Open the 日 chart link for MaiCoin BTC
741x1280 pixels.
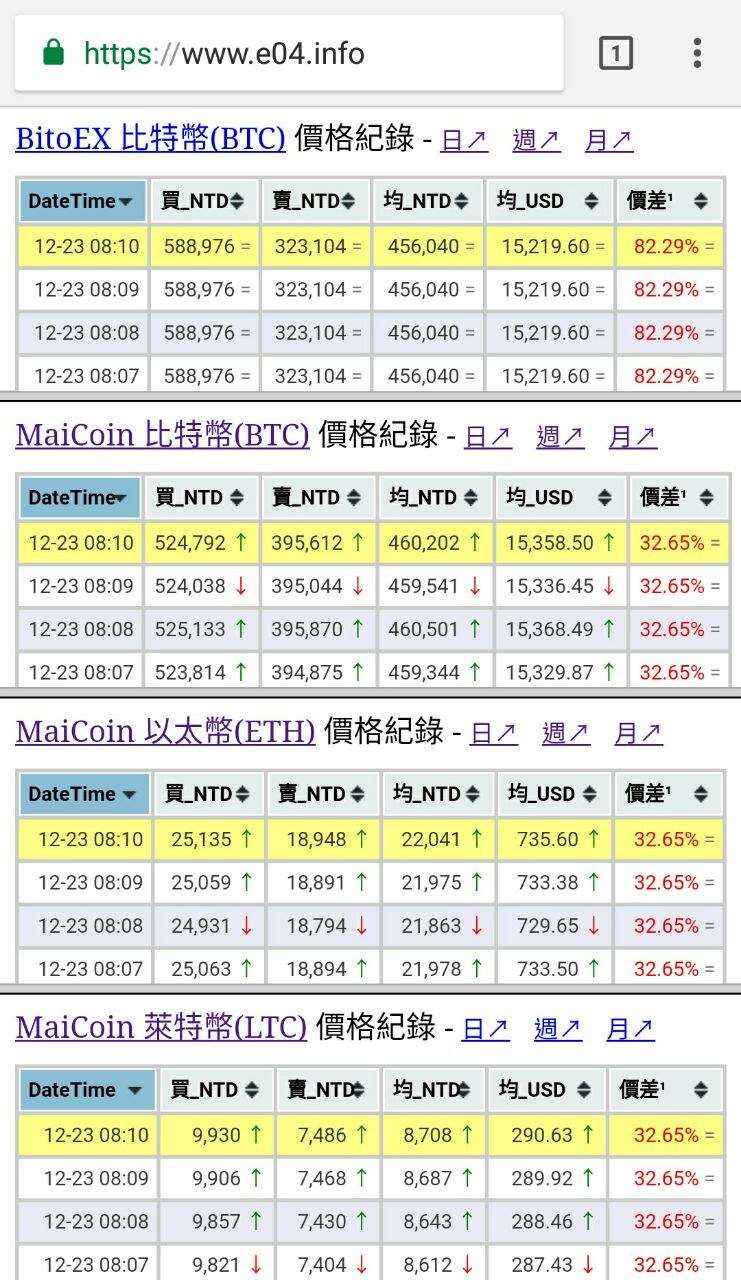pyautogui.click(x=489, y=436)
